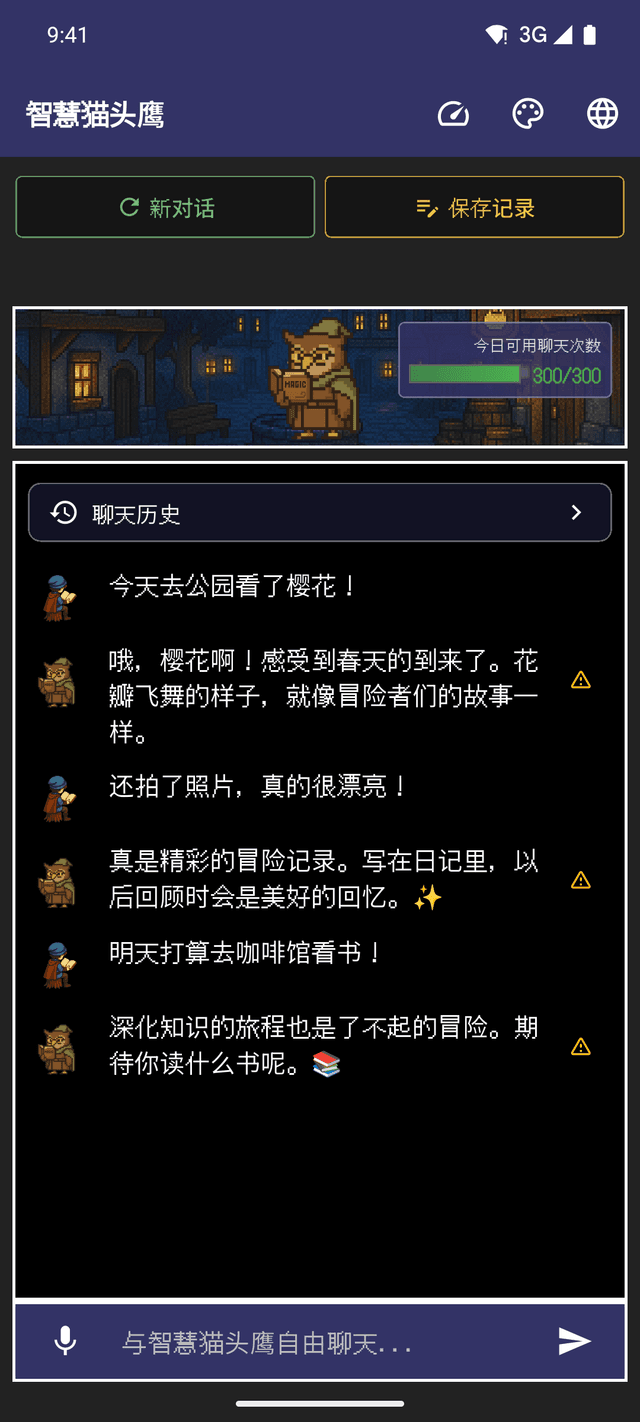Tap warning icon beside the 冒险记录 reply
This screenshot has width=640, height=1422.
pos(580,880)
